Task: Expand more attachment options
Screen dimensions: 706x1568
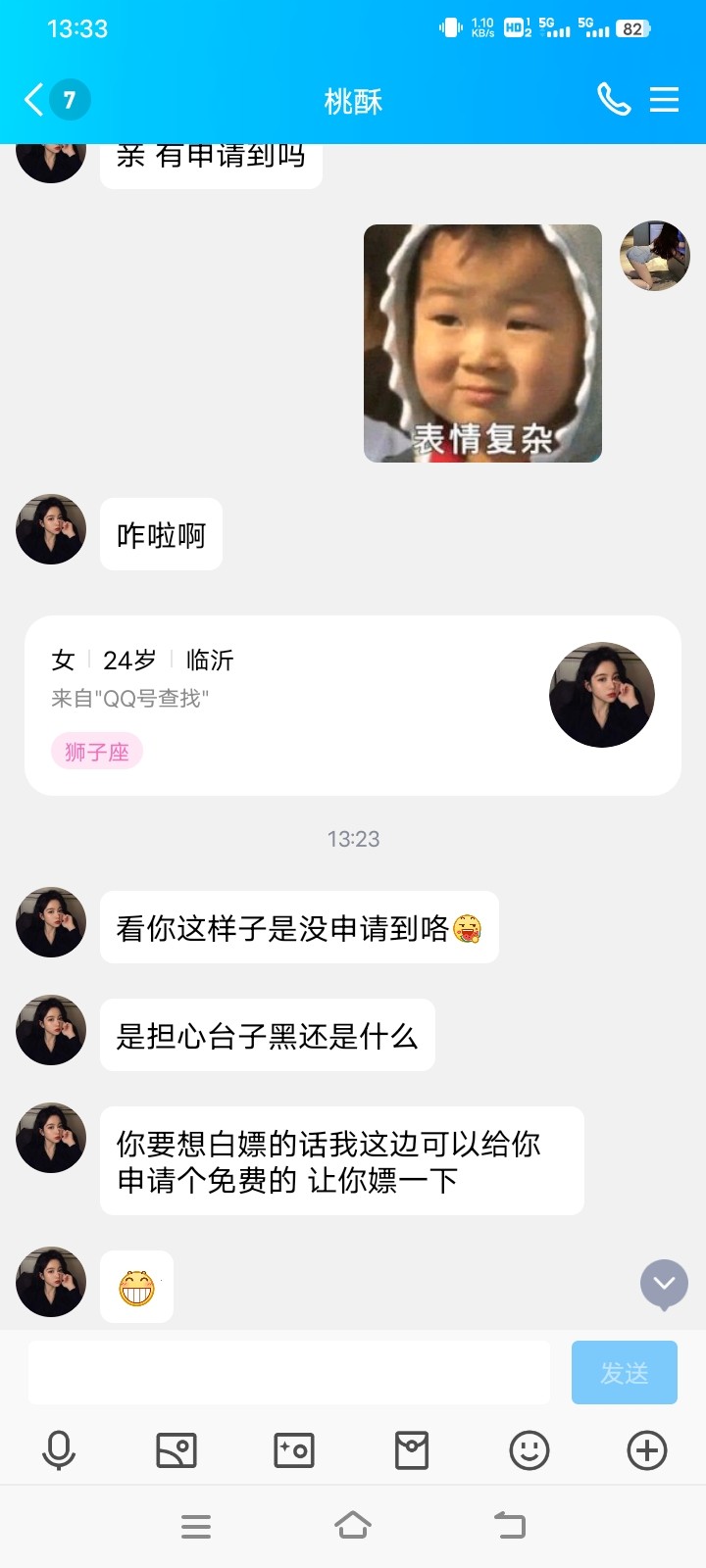Action: 647,1450
